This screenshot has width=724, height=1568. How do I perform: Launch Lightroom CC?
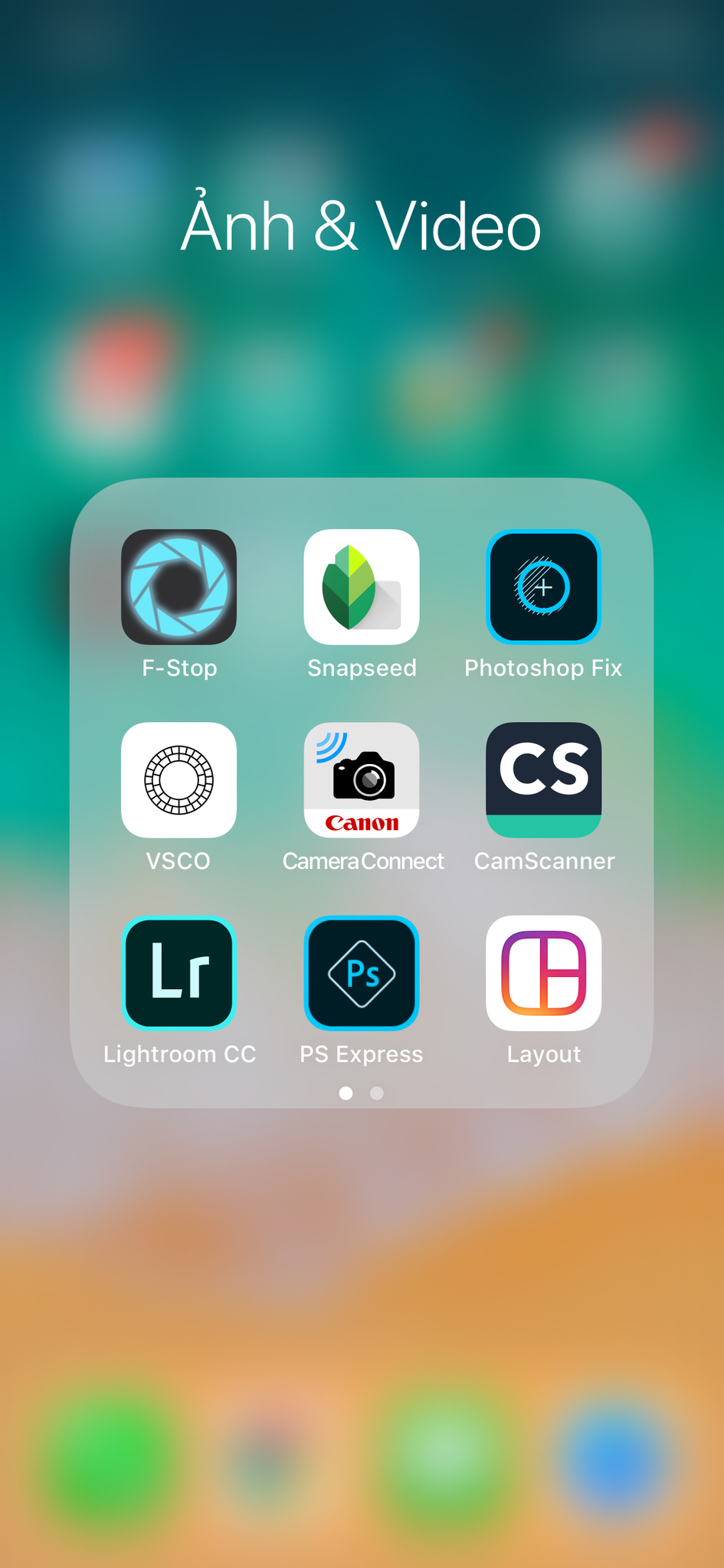[x=179, y=973]
